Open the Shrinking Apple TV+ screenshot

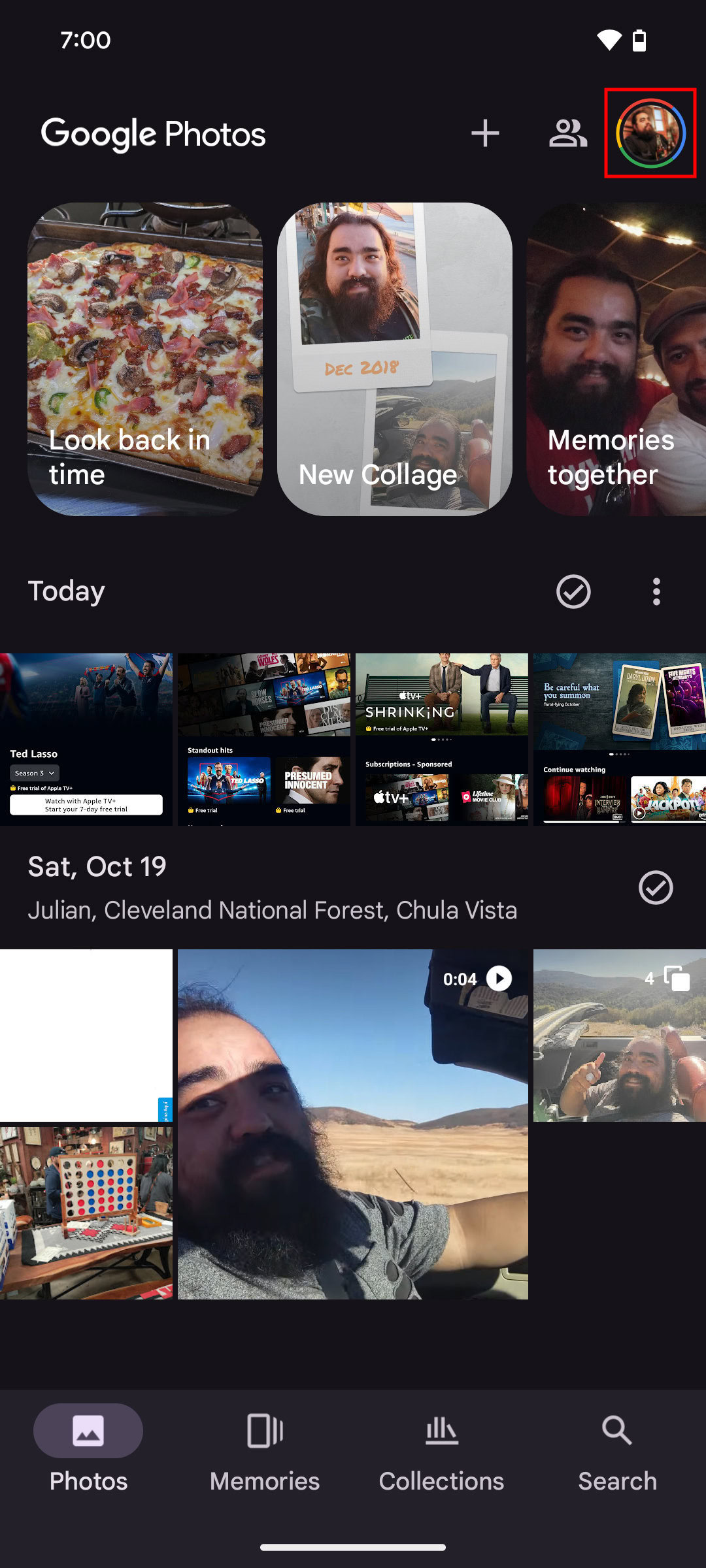(x=442, y=739)
